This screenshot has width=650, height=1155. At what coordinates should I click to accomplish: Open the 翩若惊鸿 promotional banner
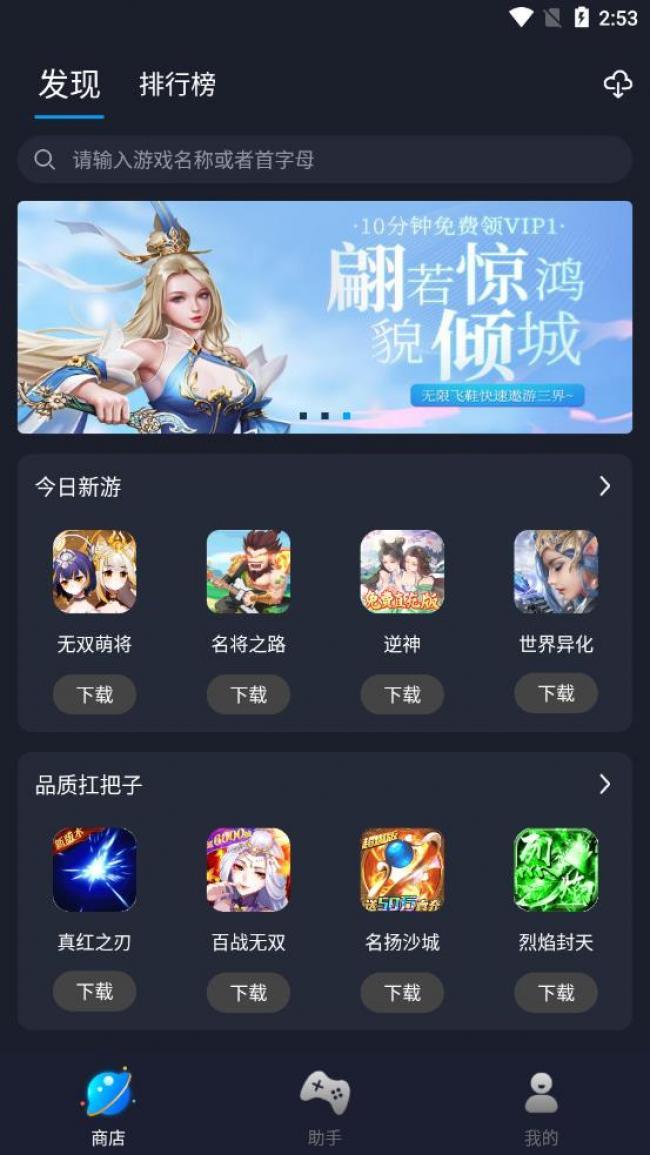(325, 317)
